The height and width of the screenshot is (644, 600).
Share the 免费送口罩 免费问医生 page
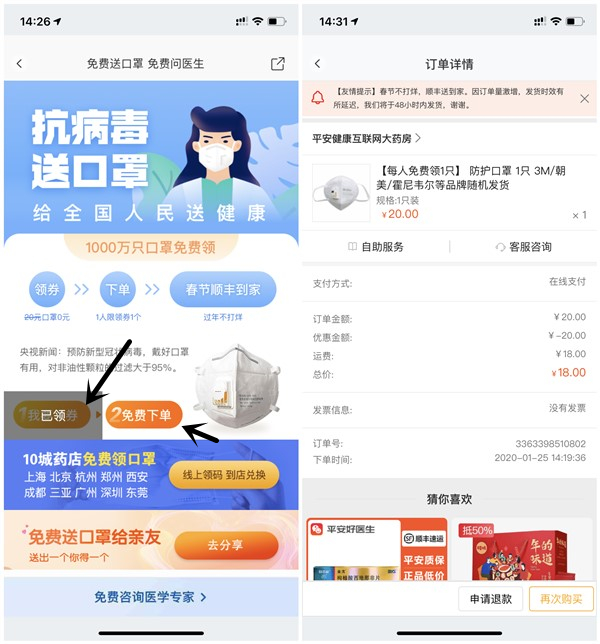point(278,63)
